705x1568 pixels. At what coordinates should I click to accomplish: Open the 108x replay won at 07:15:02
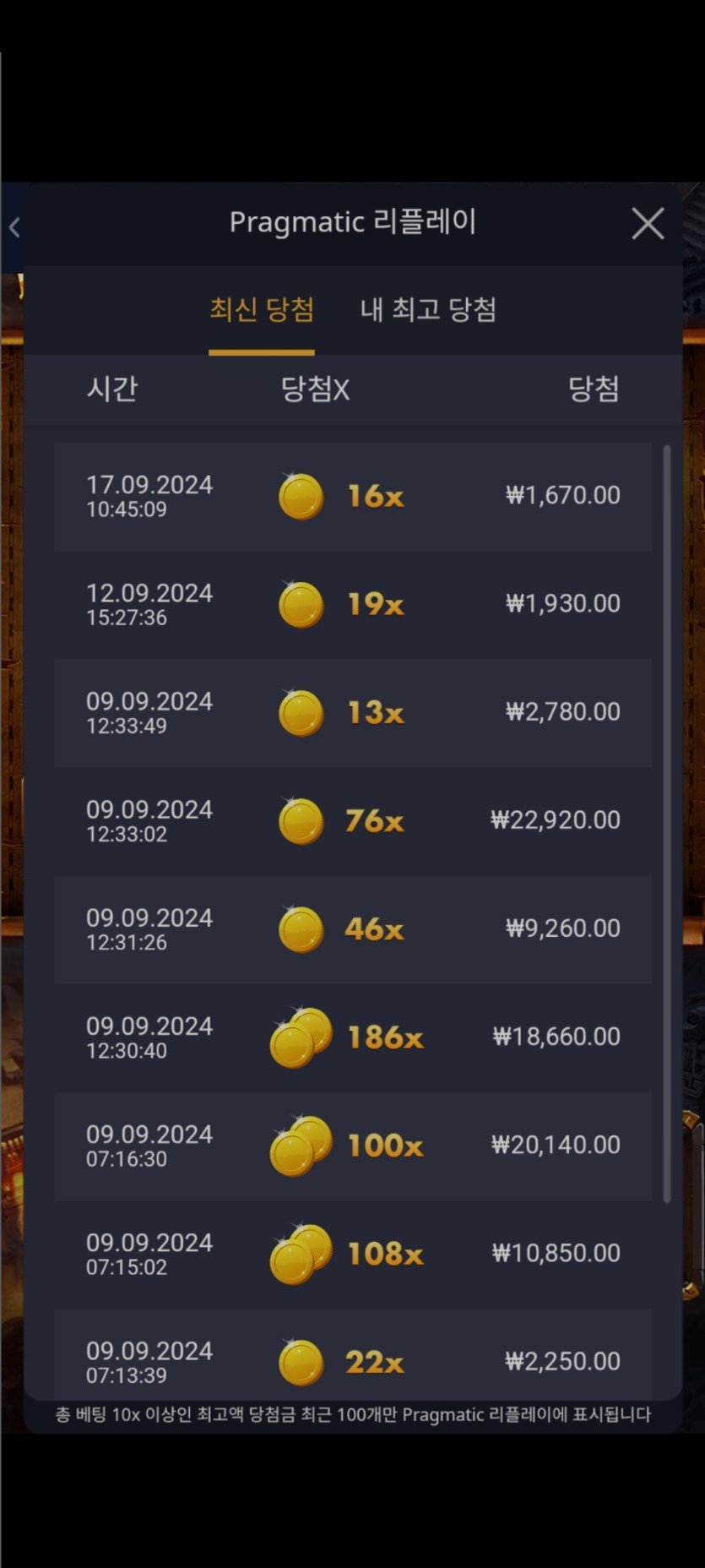[352, 1254]
